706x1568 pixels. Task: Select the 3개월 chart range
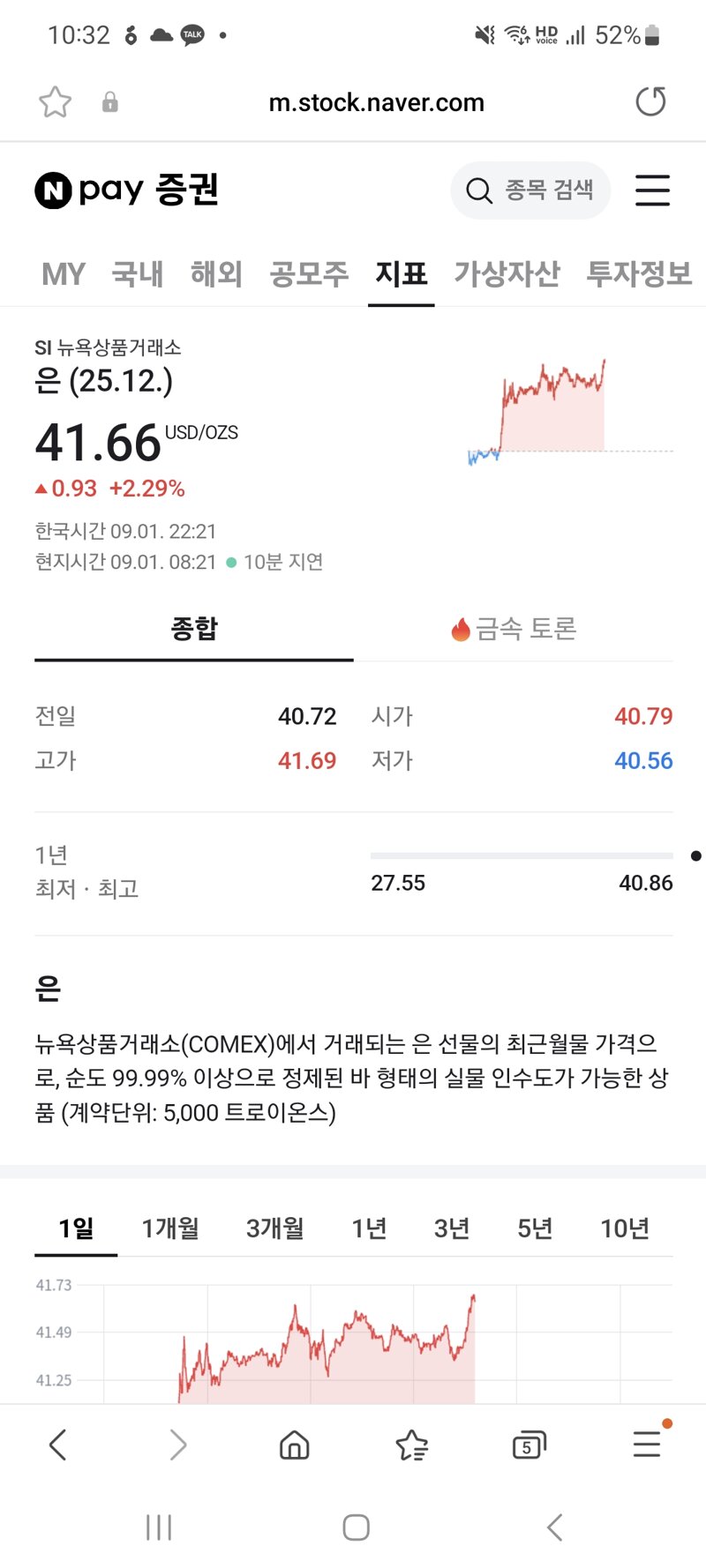pos(275,1228)
